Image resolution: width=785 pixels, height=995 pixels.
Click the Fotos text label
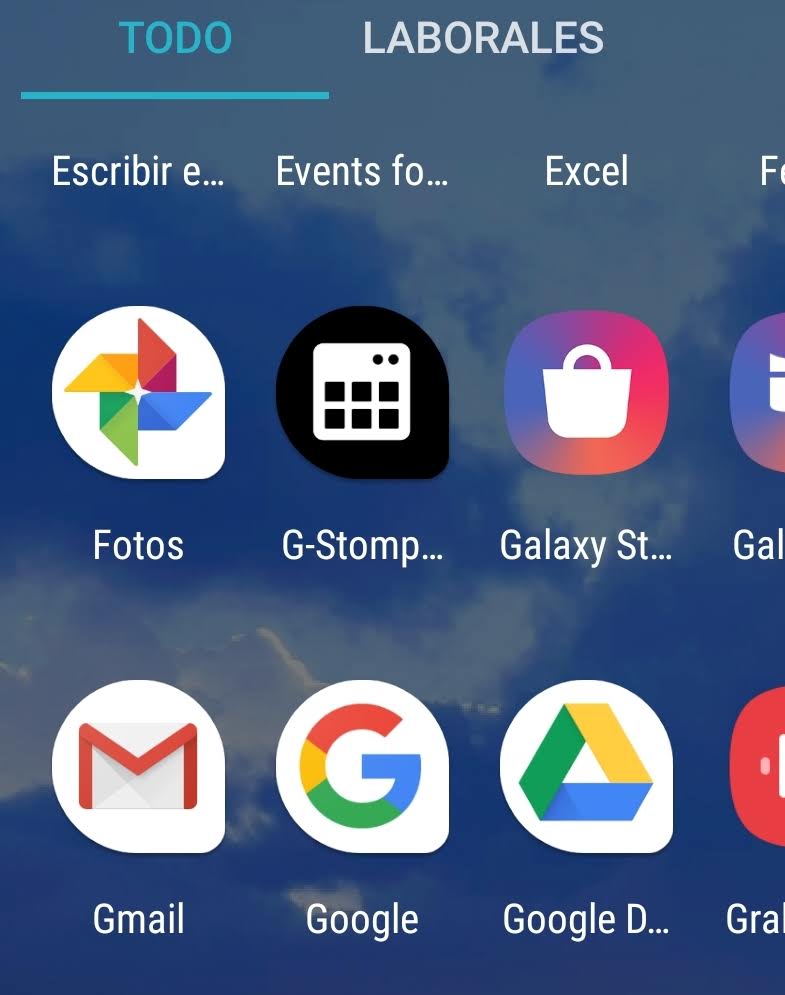138,545
